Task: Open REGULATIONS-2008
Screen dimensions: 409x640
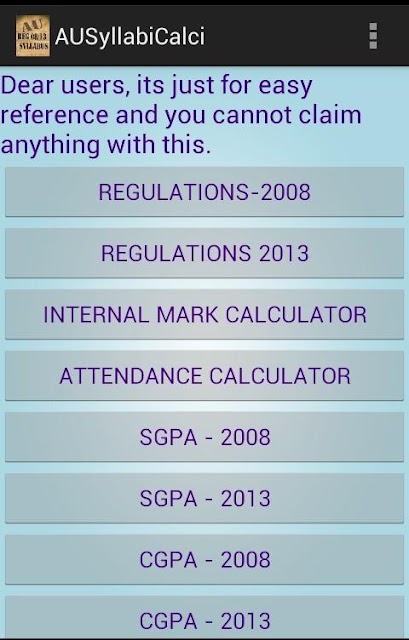Action: [204, 191]
